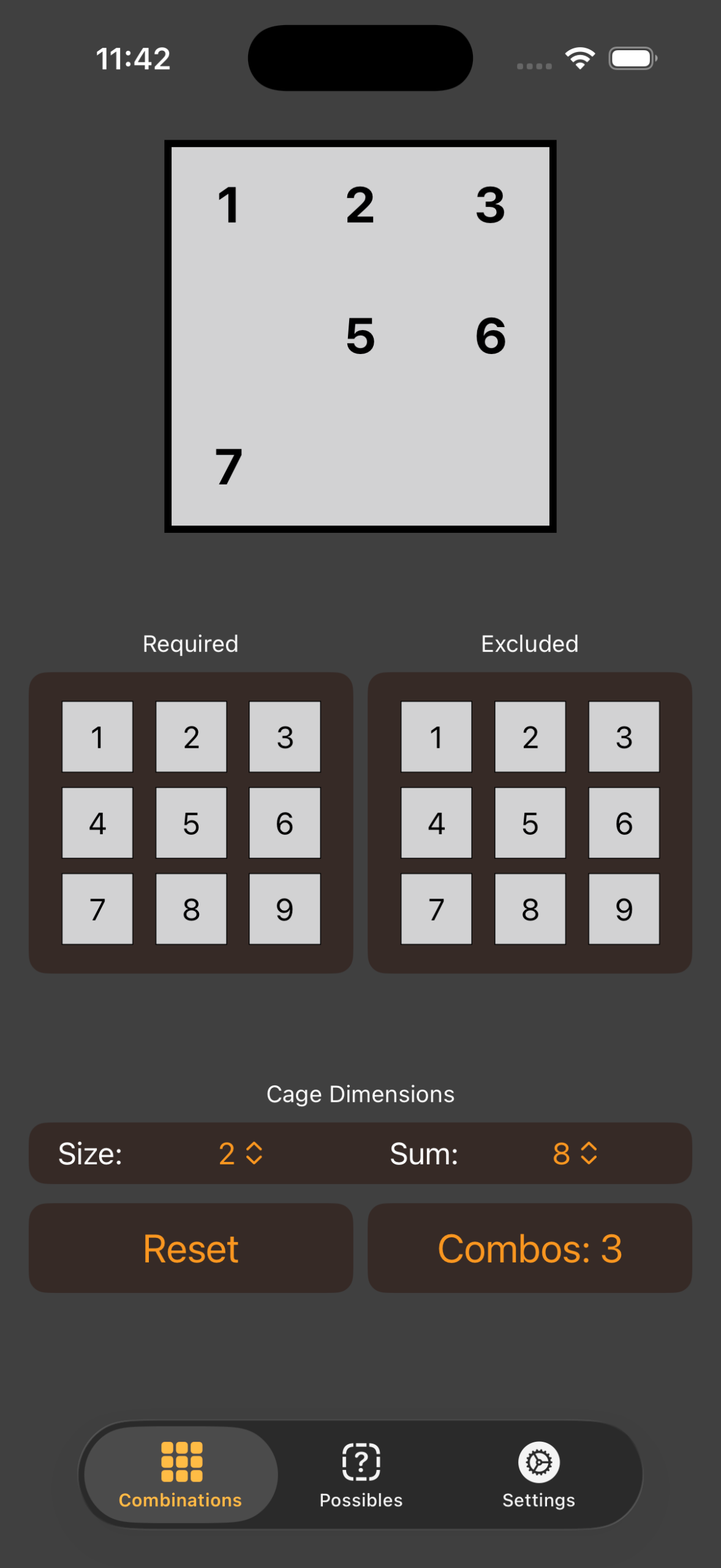Open the Size picker showing 2

[240, 1153]
